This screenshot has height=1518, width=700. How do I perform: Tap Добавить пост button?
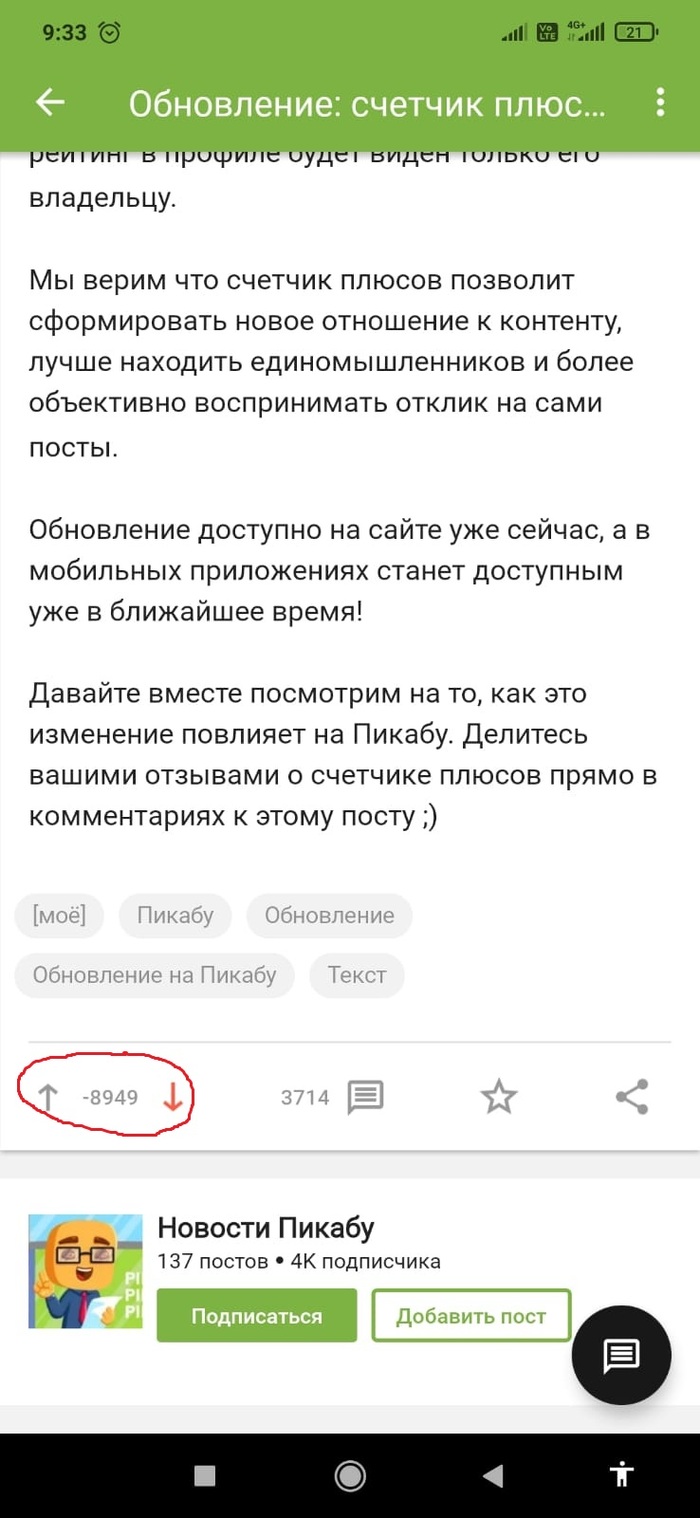471,1315
